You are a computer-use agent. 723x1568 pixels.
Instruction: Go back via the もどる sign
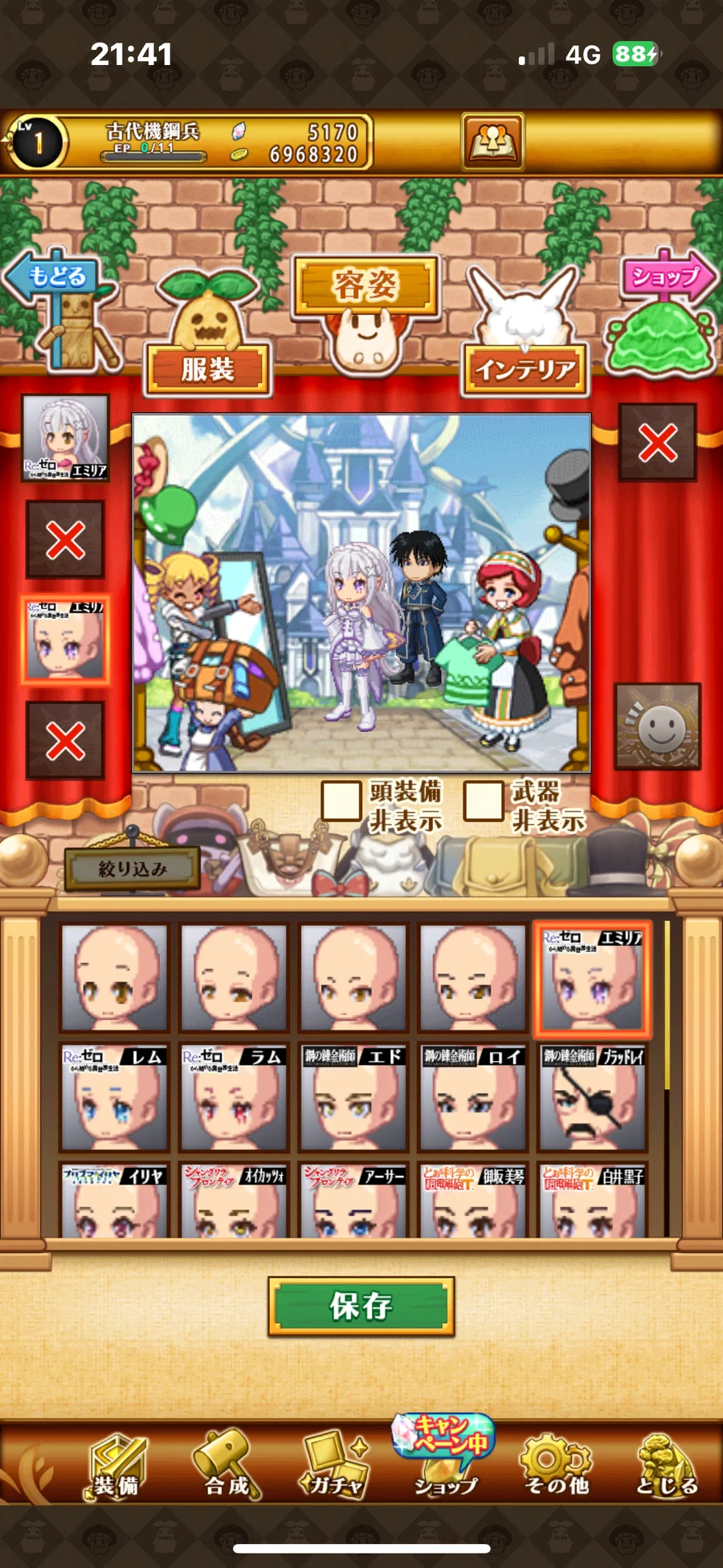point(55,279)
